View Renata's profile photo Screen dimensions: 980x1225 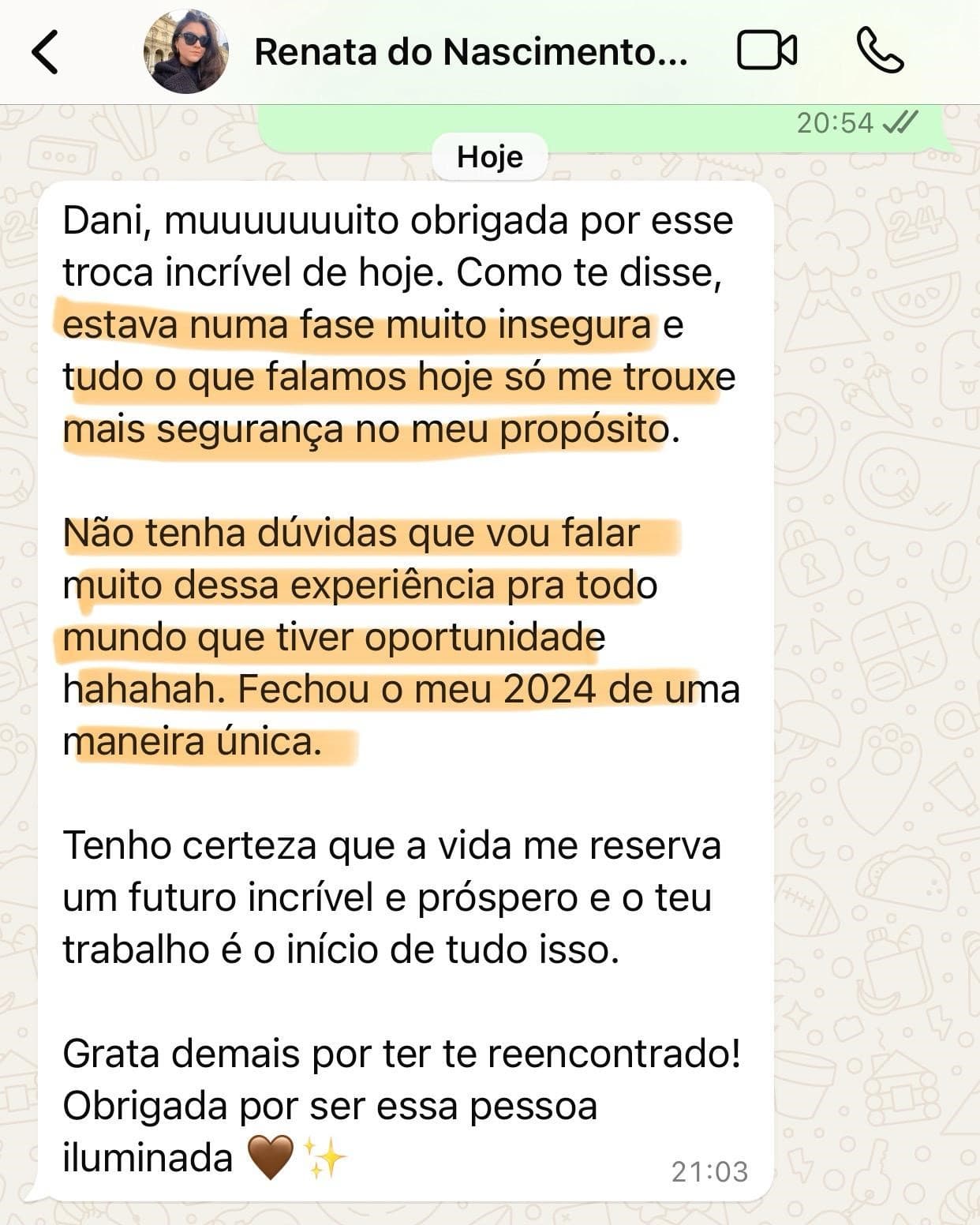[x=186, y=52]
